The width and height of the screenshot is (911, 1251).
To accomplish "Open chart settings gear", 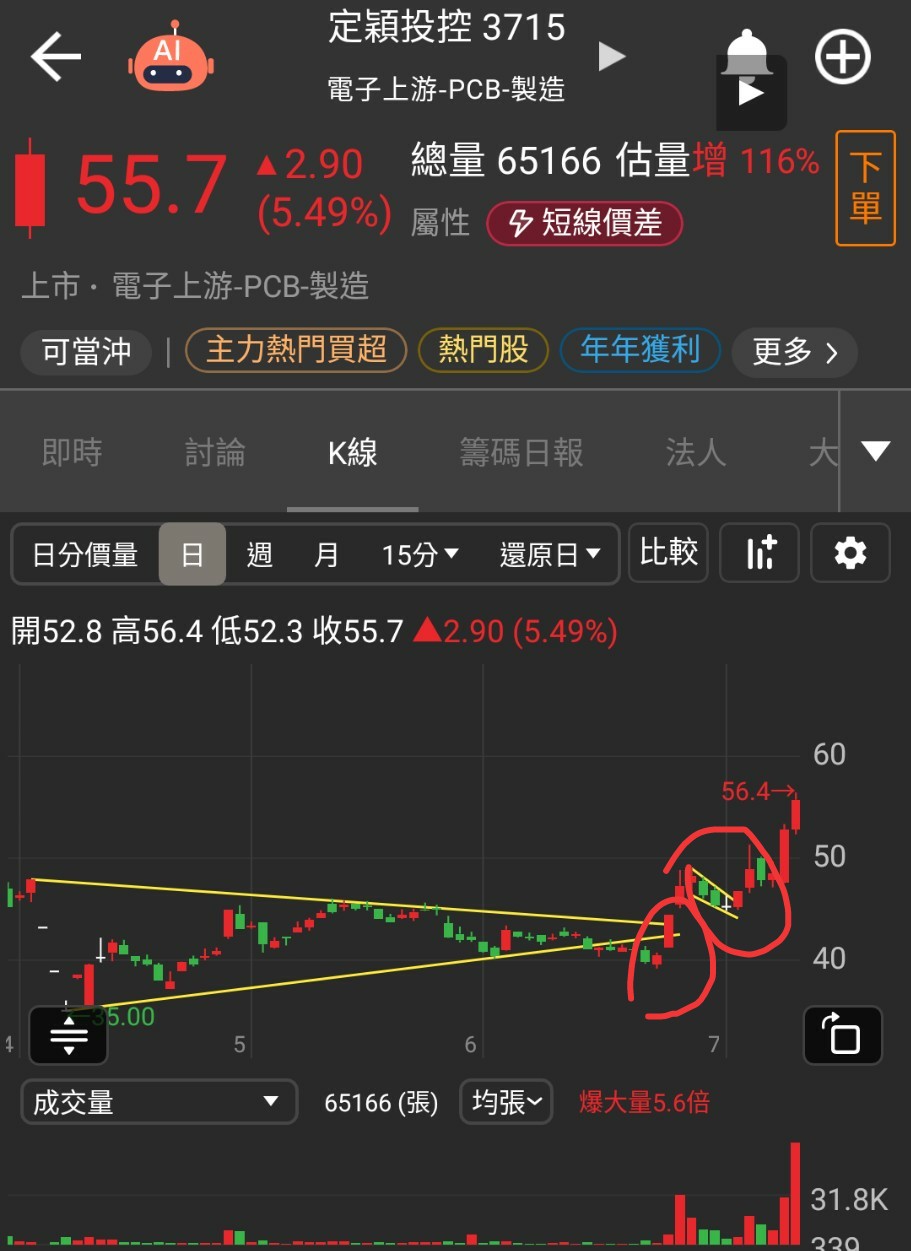I will 850,552.
